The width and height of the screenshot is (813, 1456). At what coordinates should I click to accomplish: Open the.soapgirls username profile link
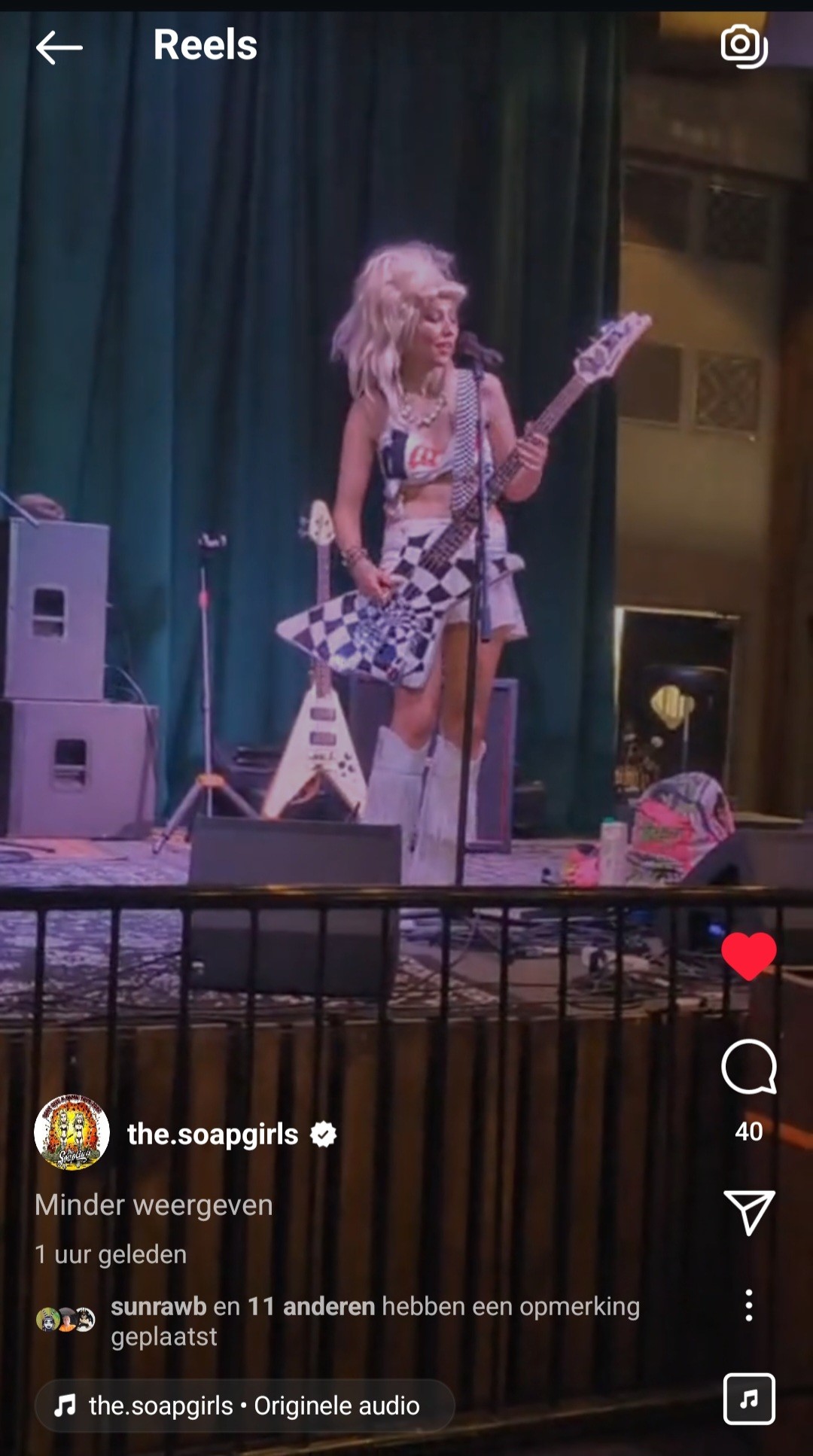[212, 1134]
